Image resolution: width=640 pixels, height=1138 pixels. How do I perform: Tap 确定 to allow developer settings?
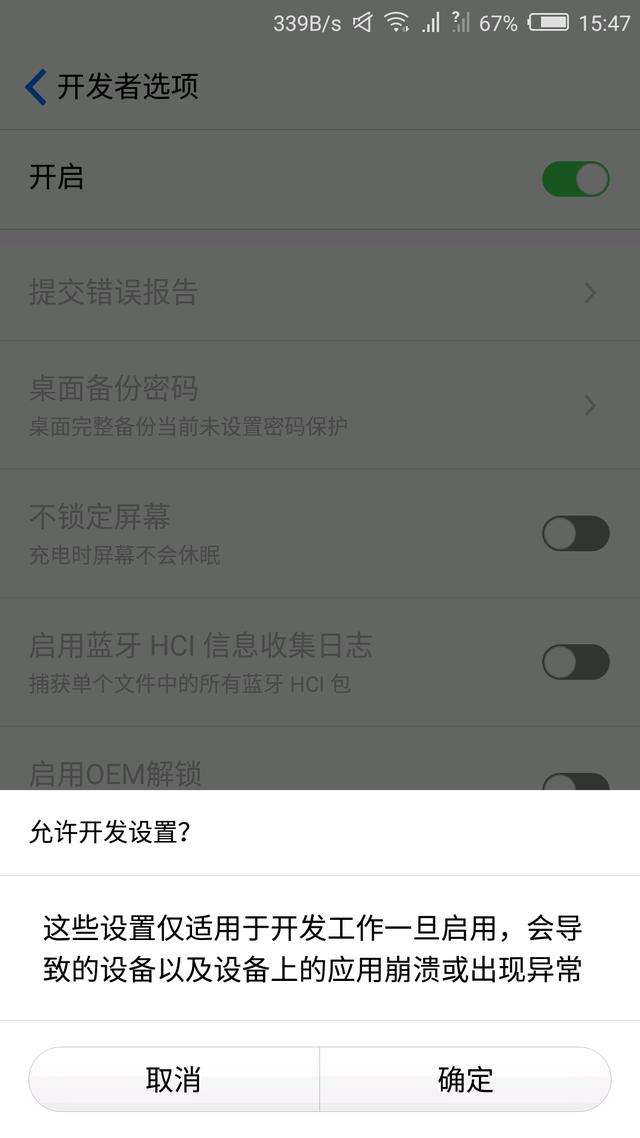pos(465,1079)
